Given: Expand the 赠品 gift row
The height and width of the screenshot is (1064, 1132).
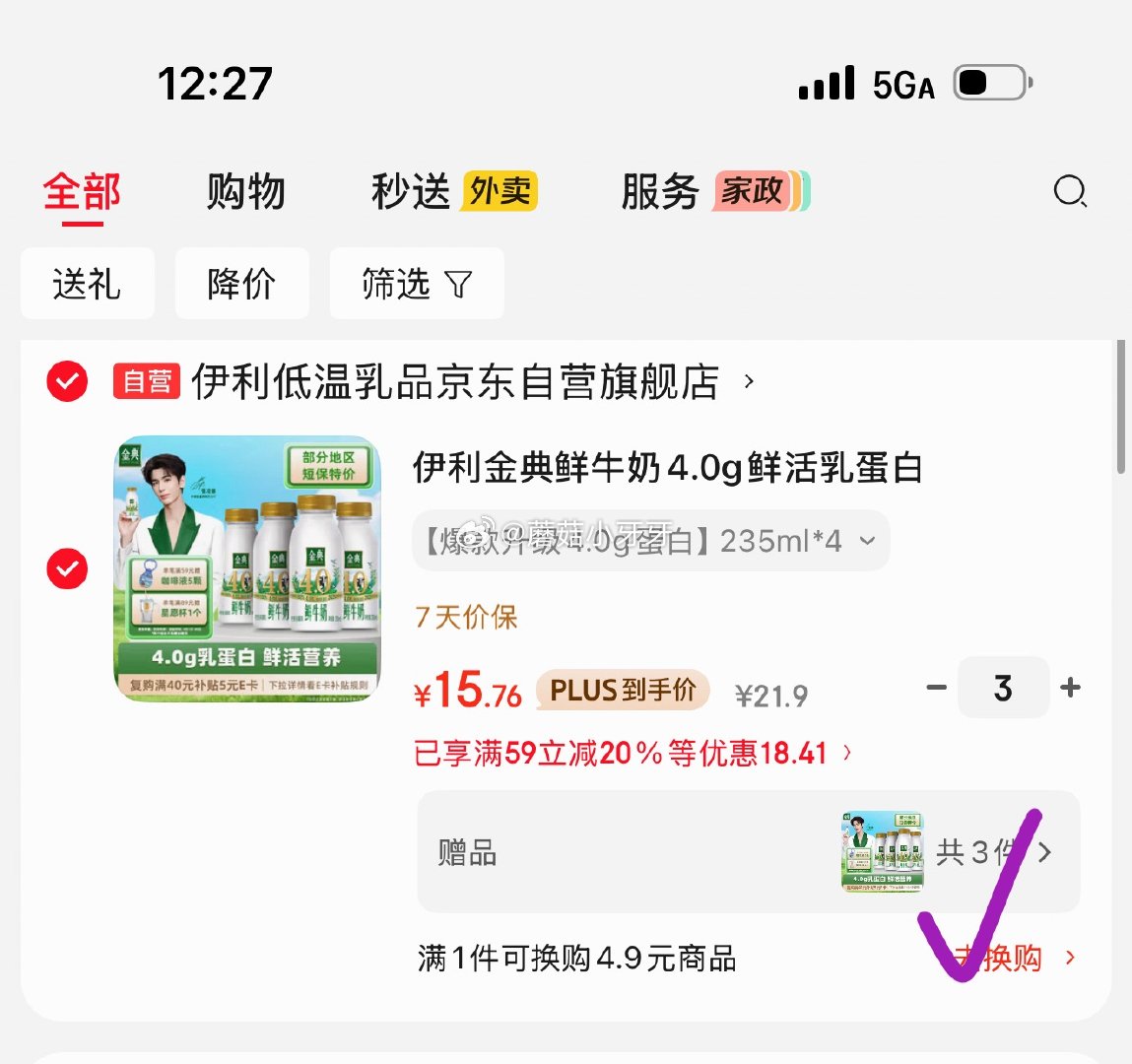Looking at the screenshot, I should (749, 852).
